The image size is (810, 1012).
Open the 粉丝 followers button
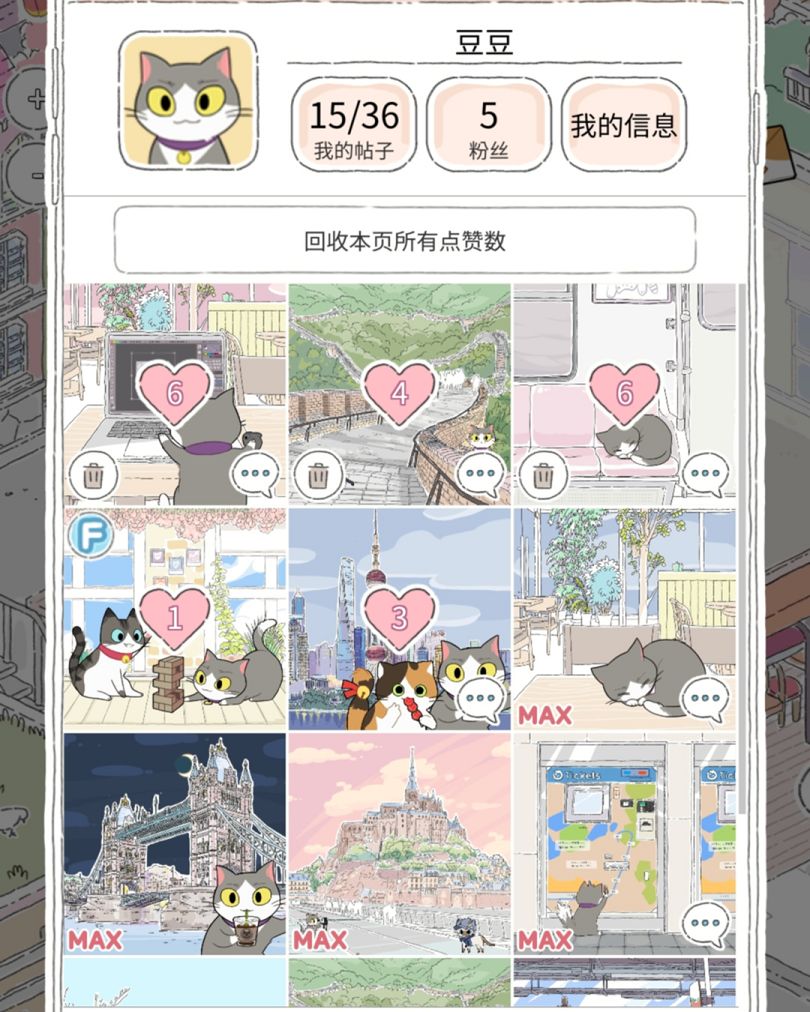488,125
